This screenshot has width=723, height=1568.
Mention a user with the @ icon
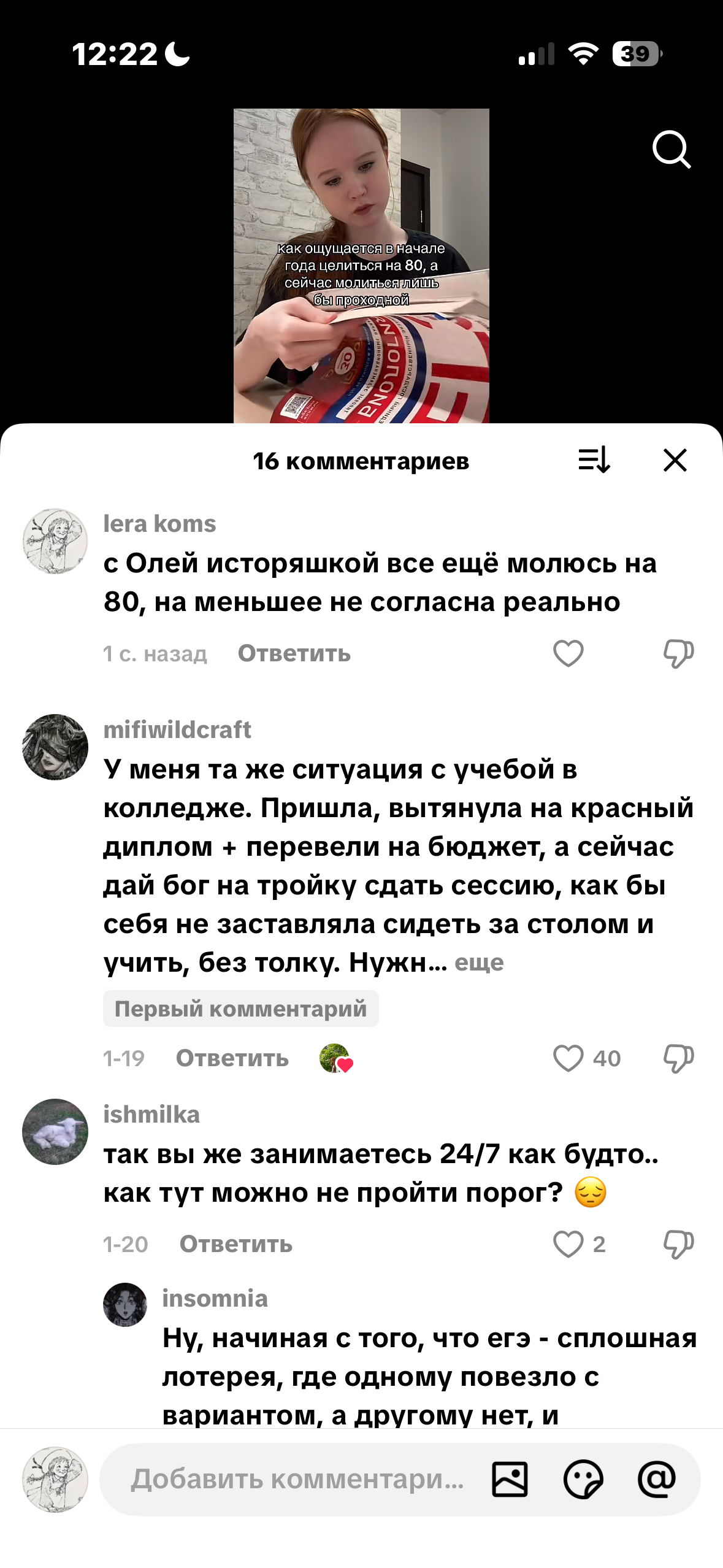[x=657, y=1480]
